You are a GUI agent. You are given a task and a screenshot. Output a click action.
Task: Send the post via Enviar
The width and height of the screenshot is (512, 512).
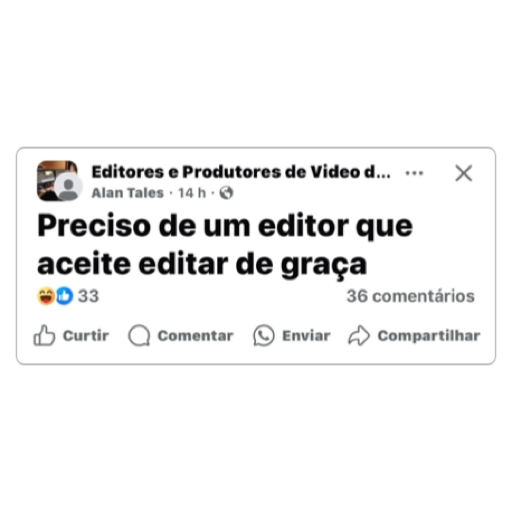click(x=292, y=335)
